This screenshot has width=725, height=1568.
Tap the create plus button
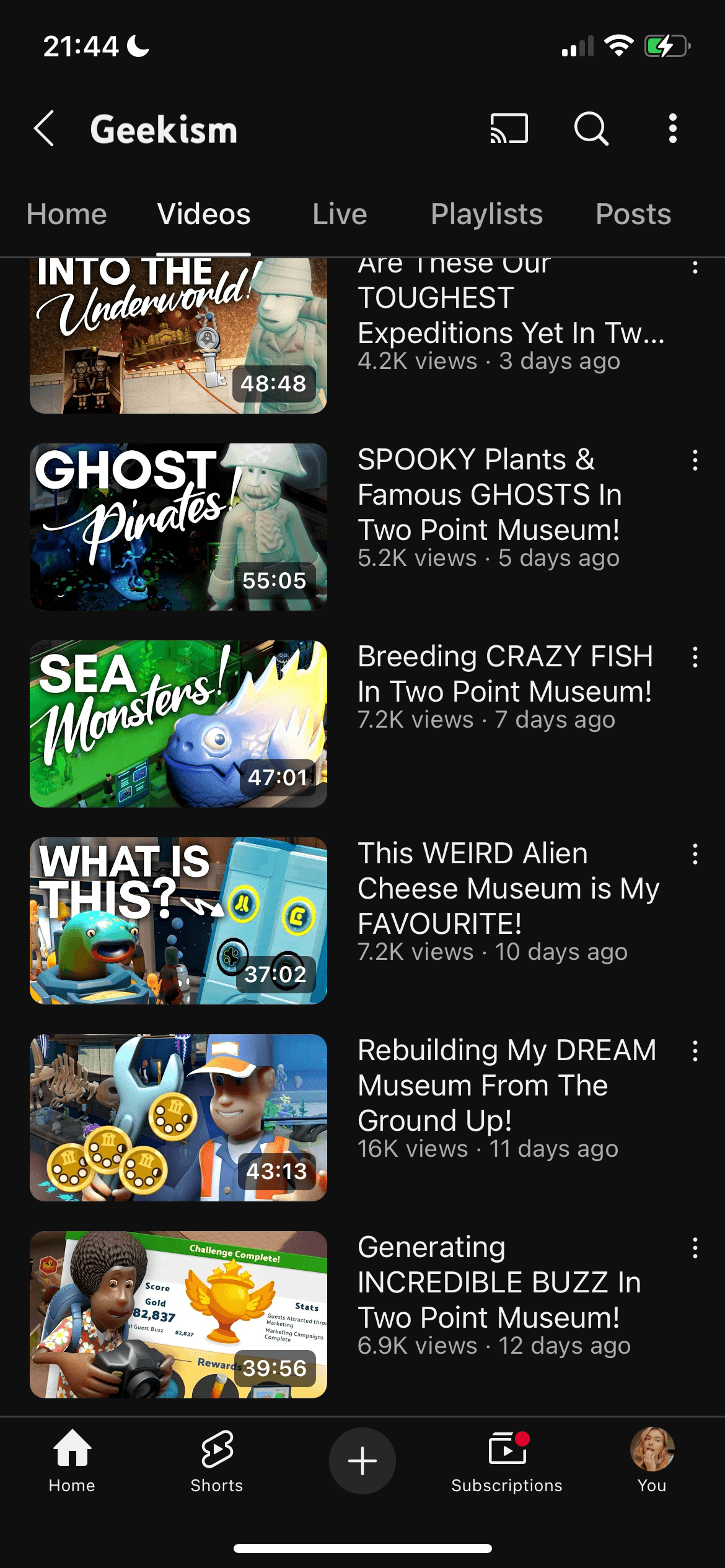pyautogui.click(x=362, y=1460)
